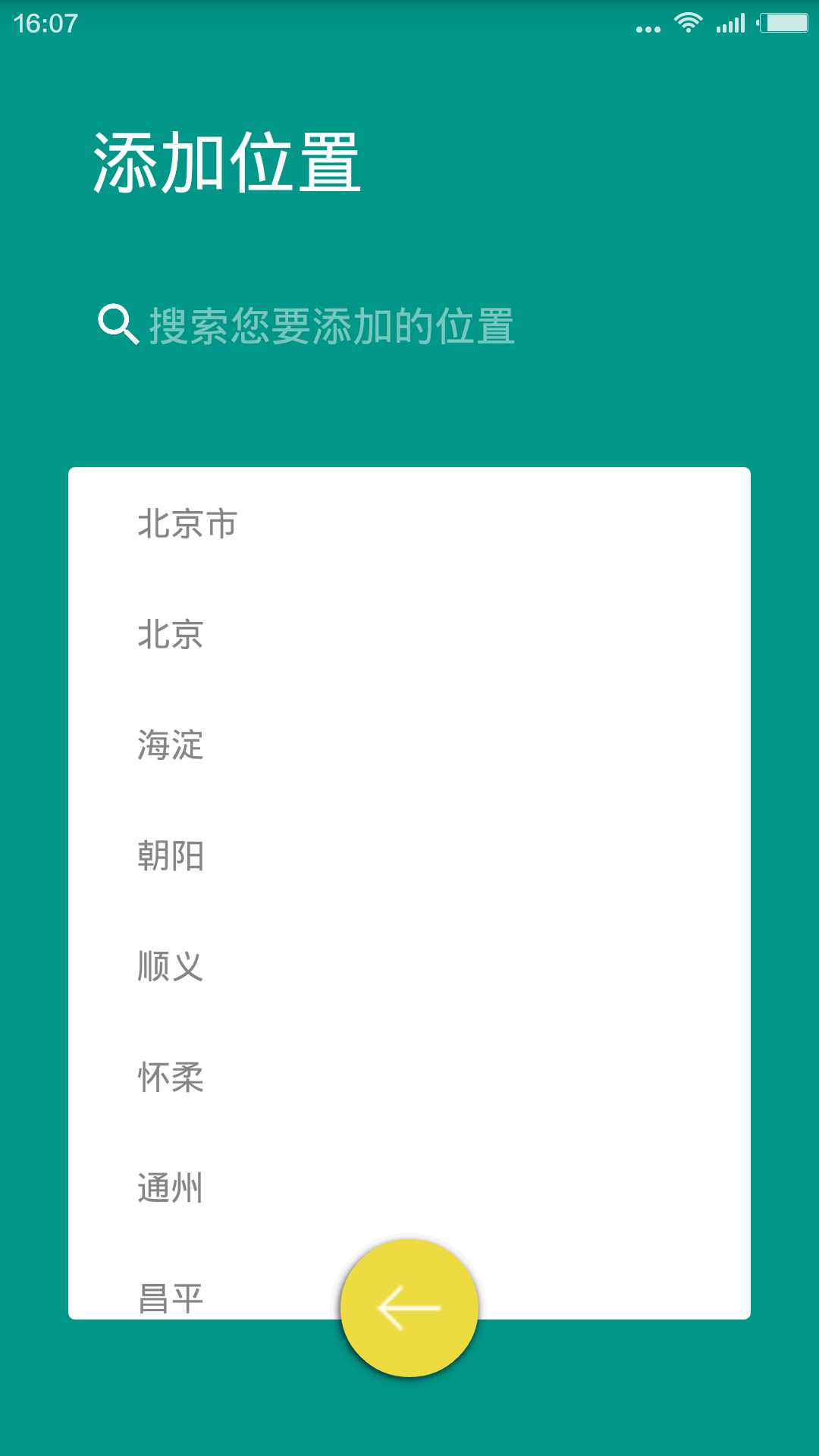Go back with the yellow arrow button
The image size is (819, 1456).
tap(409, 1308)
